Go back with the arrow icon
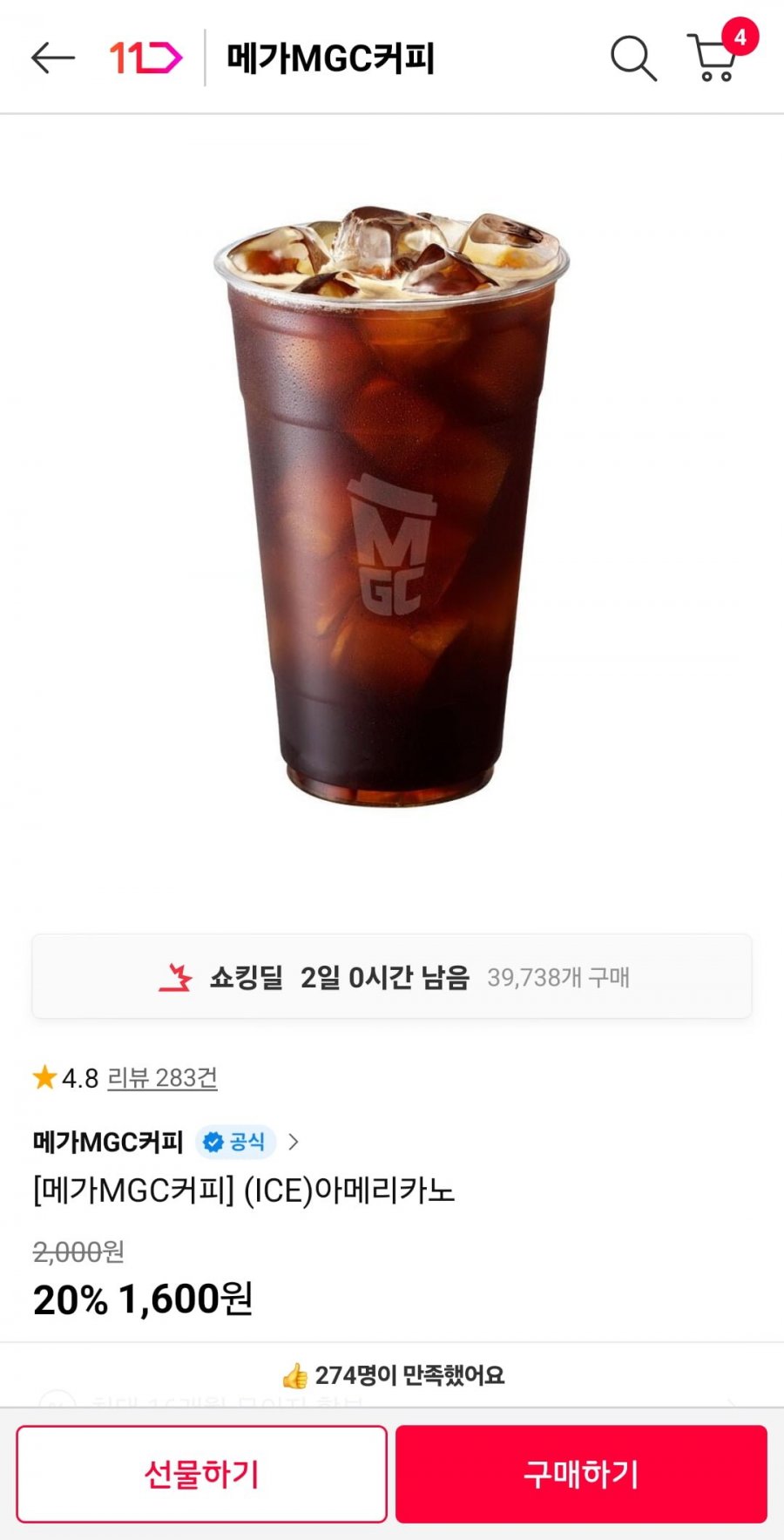784x1540 pixels. (x=52, y=58)
